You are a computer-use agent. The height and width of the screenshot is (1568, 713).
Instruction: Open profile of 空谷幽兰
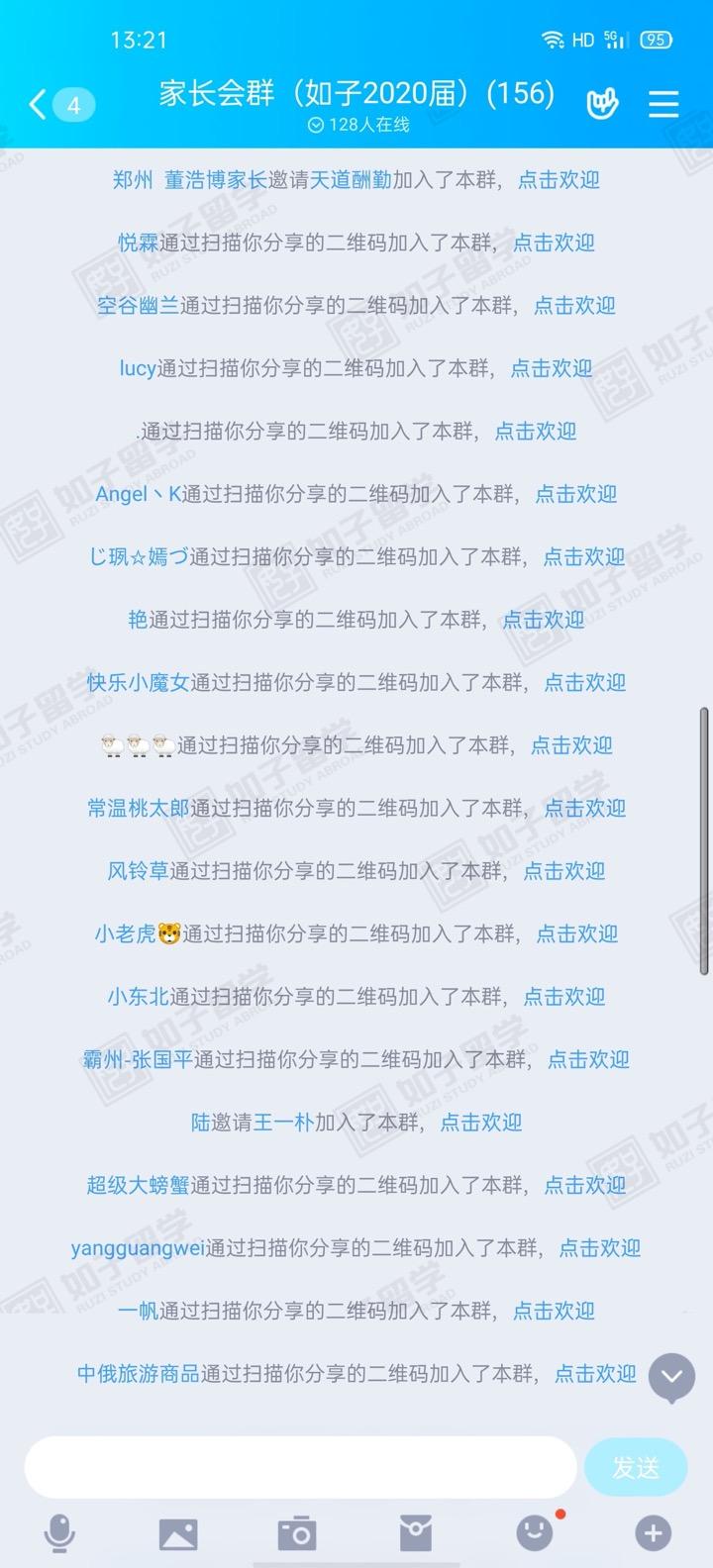coord(138,306)
